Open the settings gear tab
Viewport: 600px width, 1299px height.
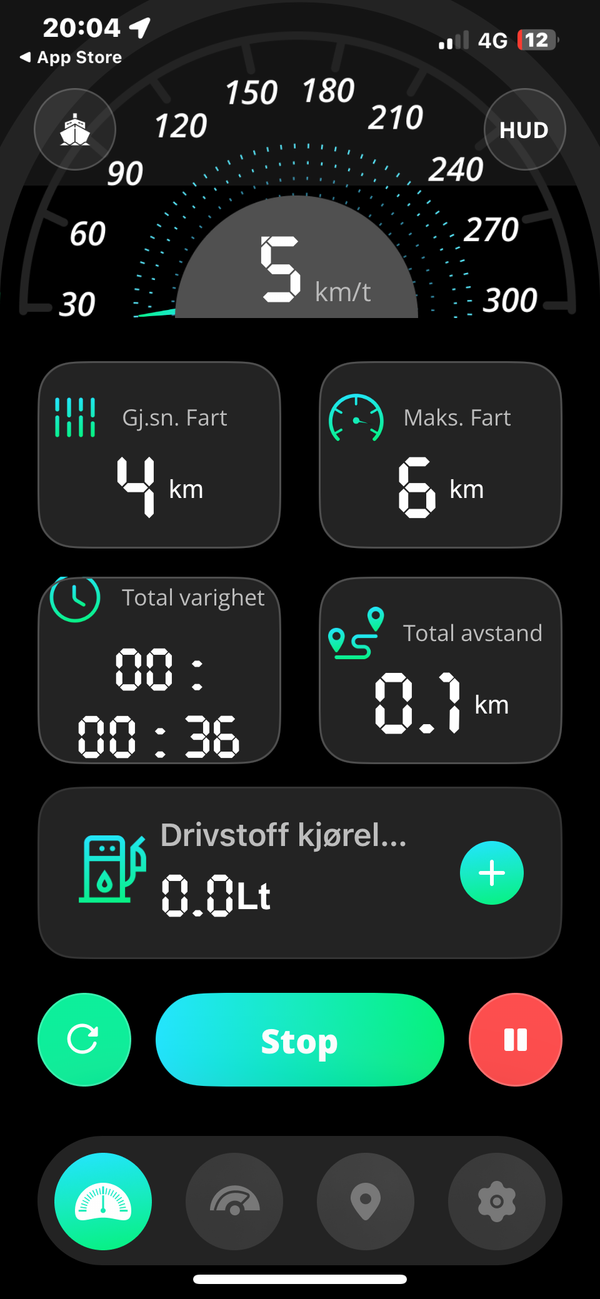point(496,1199)
